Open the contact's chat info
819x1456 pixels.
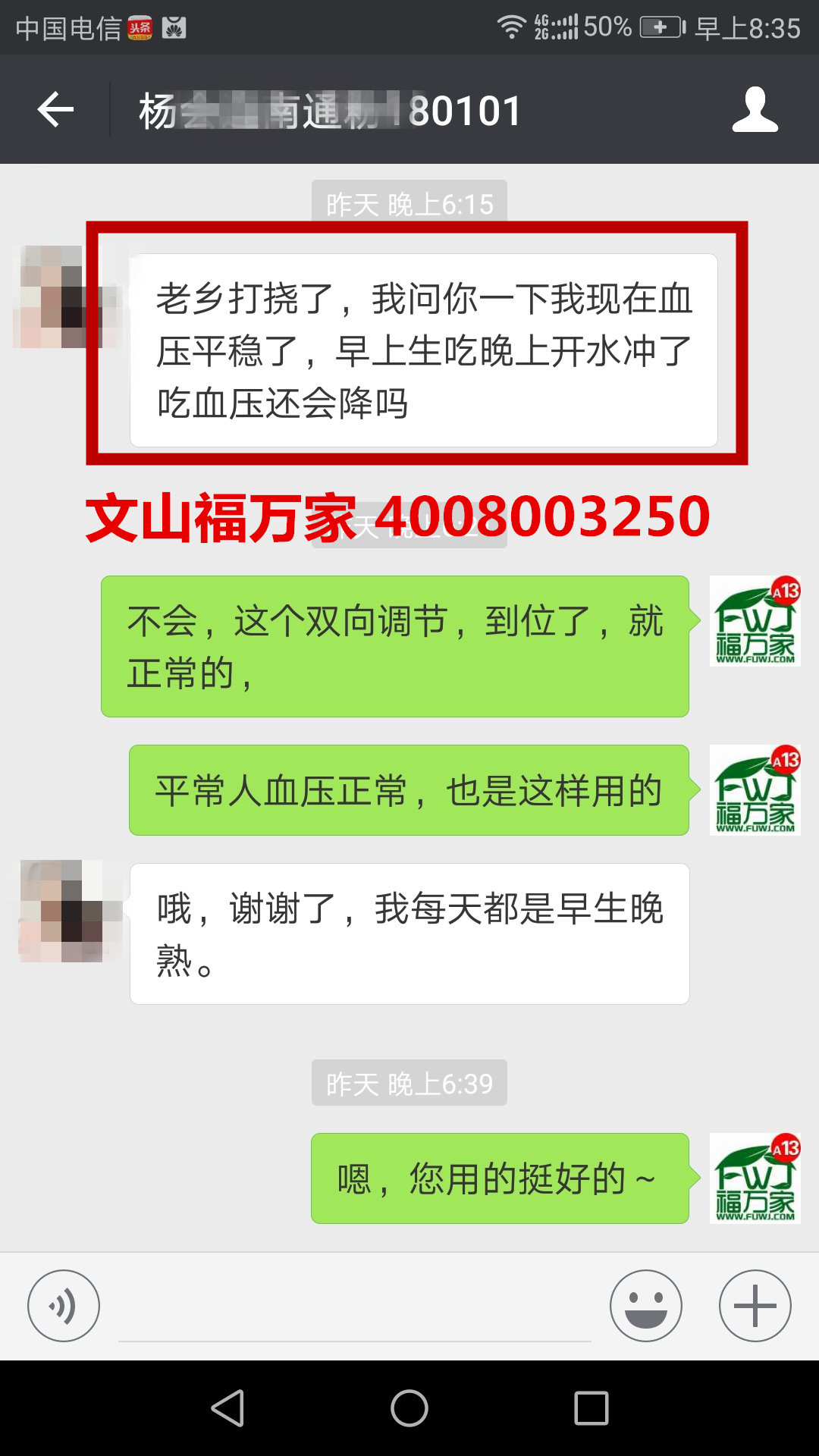coord(755,110)
